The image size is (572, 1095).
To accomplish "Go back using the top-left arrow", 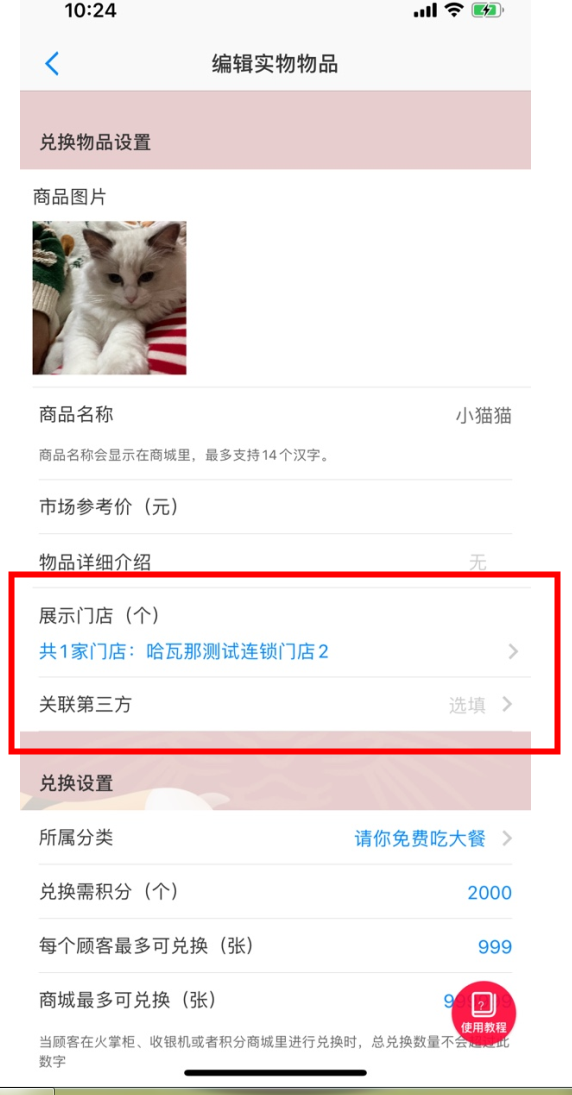I will click(52, 64).
